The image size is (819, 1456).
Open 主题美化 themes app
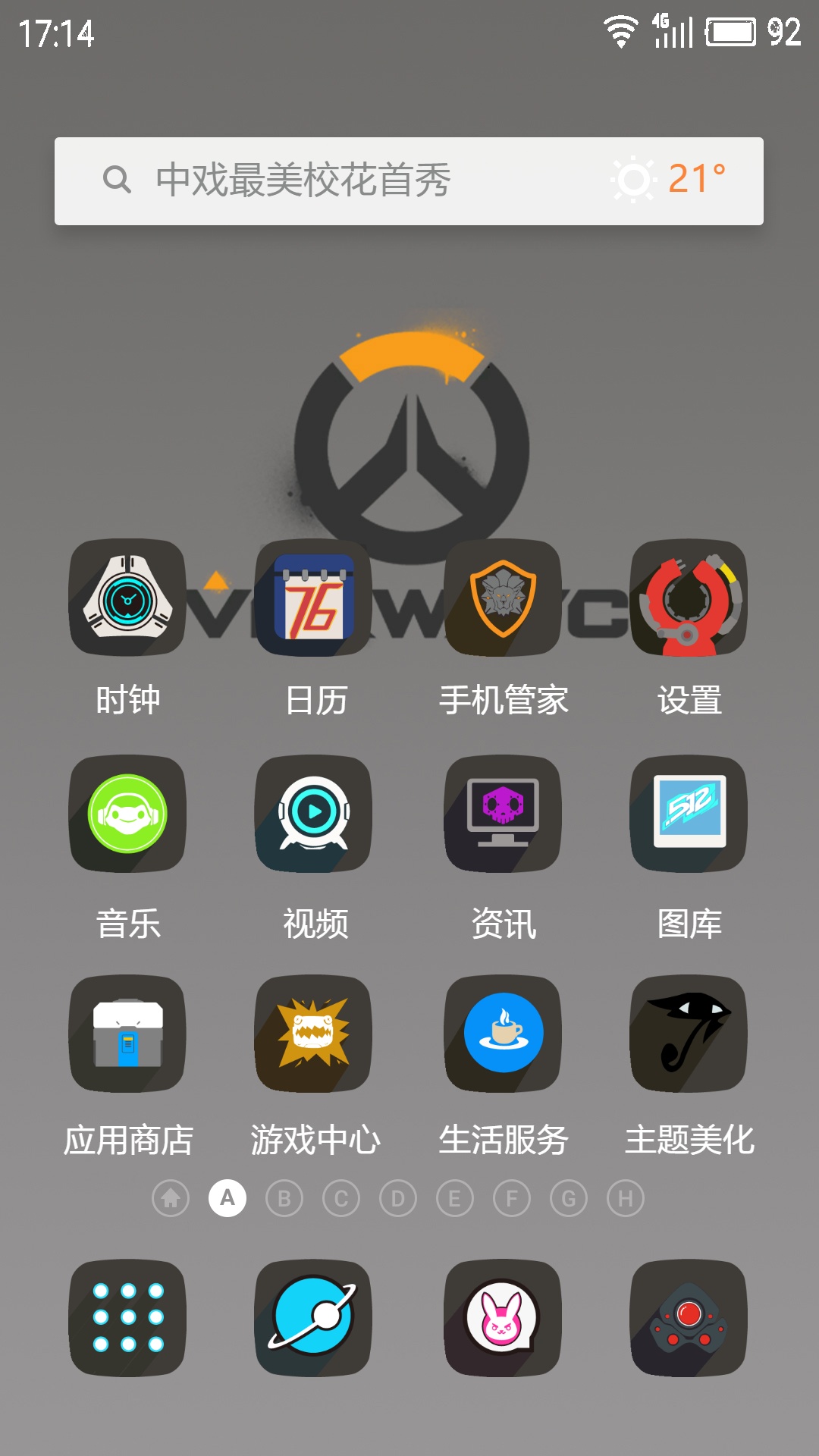pyautogui.click(x=689, y=1034)
